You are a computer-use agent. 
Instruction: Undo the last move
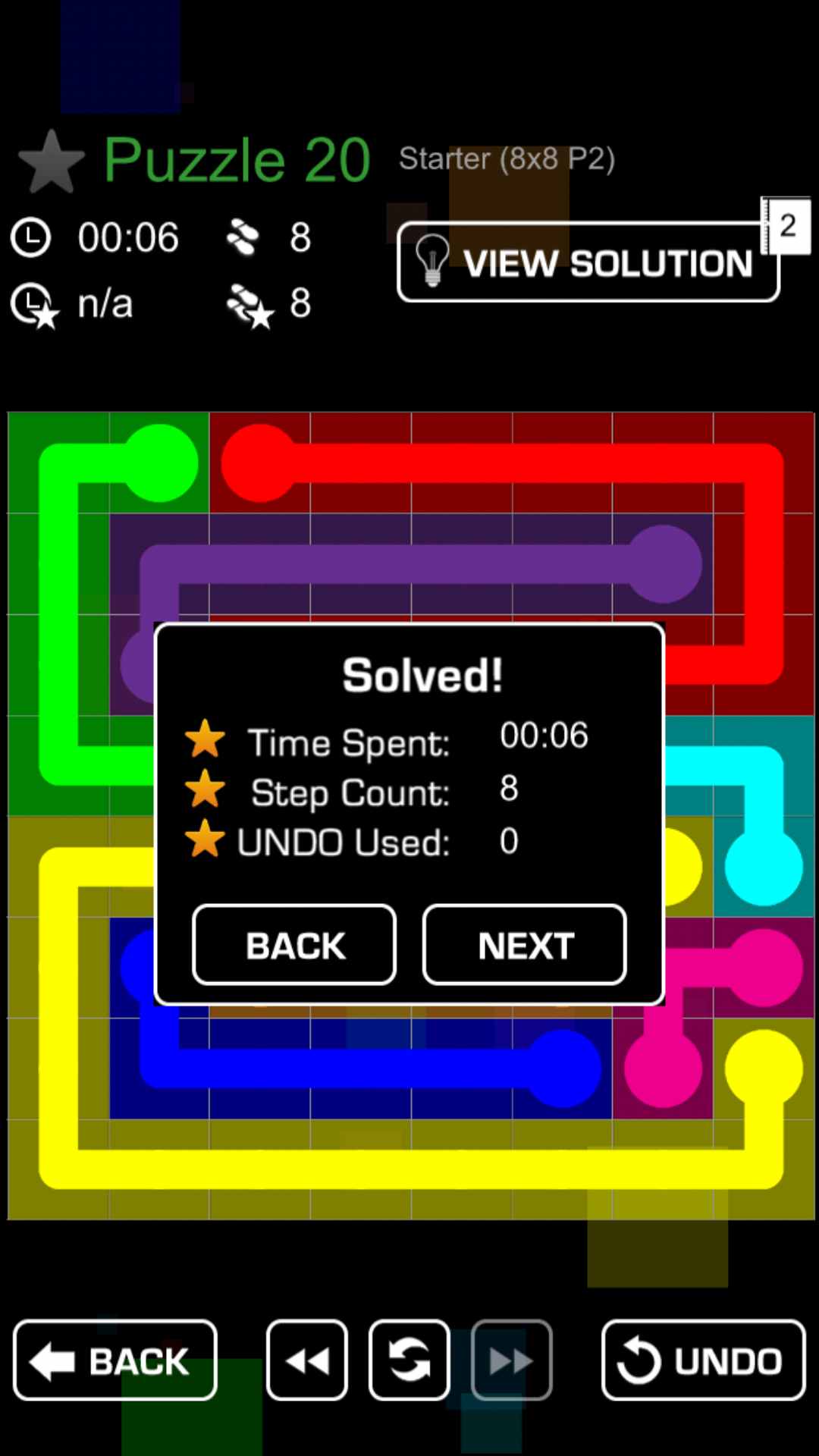(703, 1360)
